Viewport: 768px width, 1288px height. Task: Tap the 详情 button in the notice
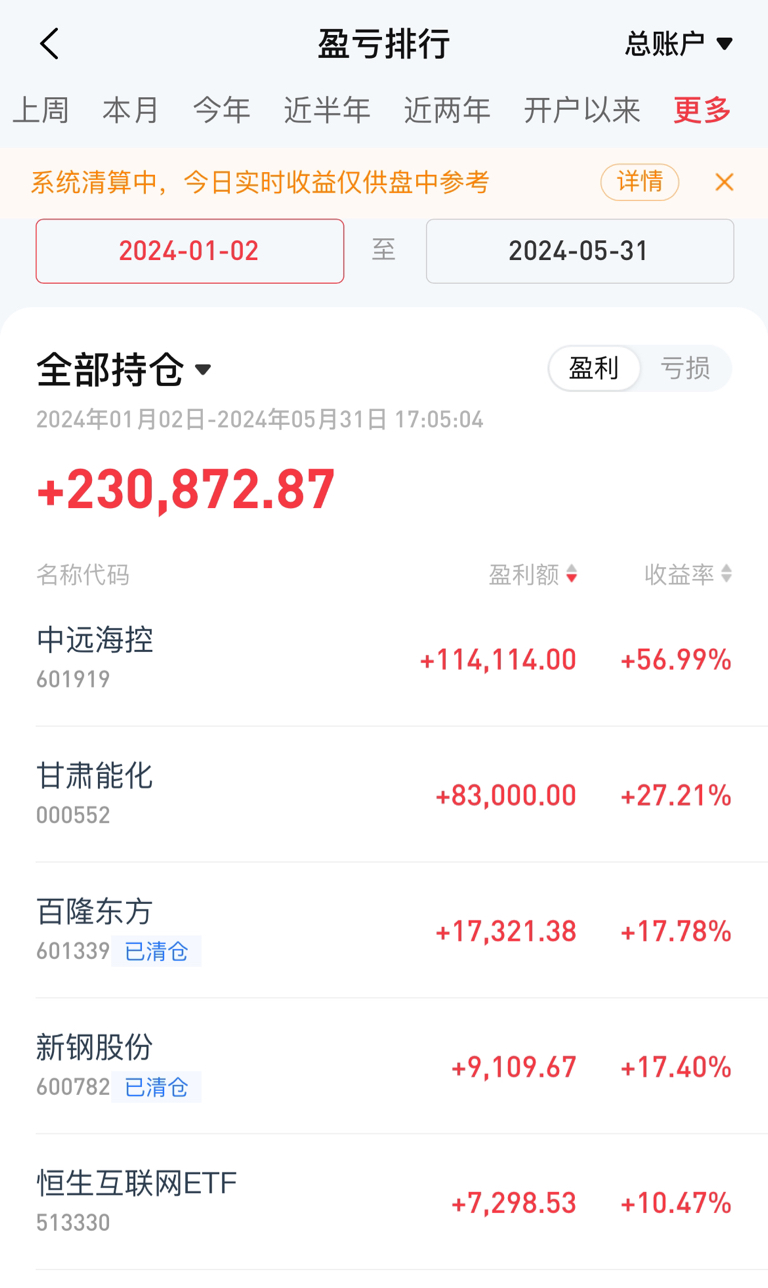click(639, 182)
